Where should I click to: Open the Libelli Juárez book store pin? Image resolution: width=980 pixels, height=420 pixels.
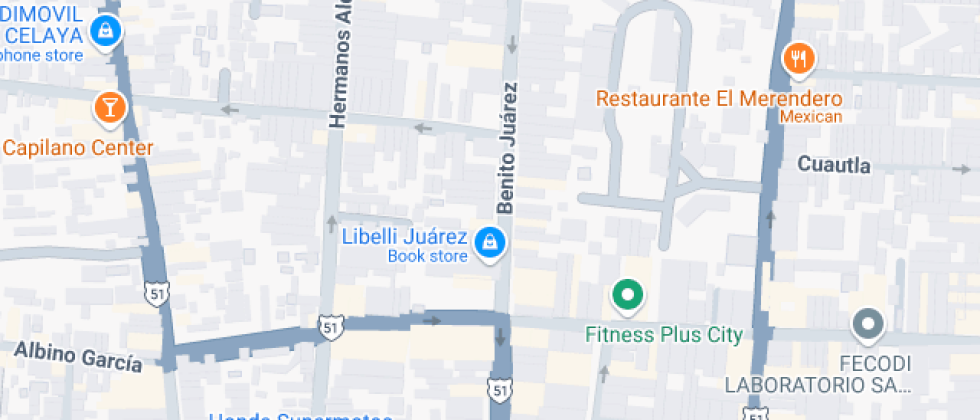(x=489, y=243)
